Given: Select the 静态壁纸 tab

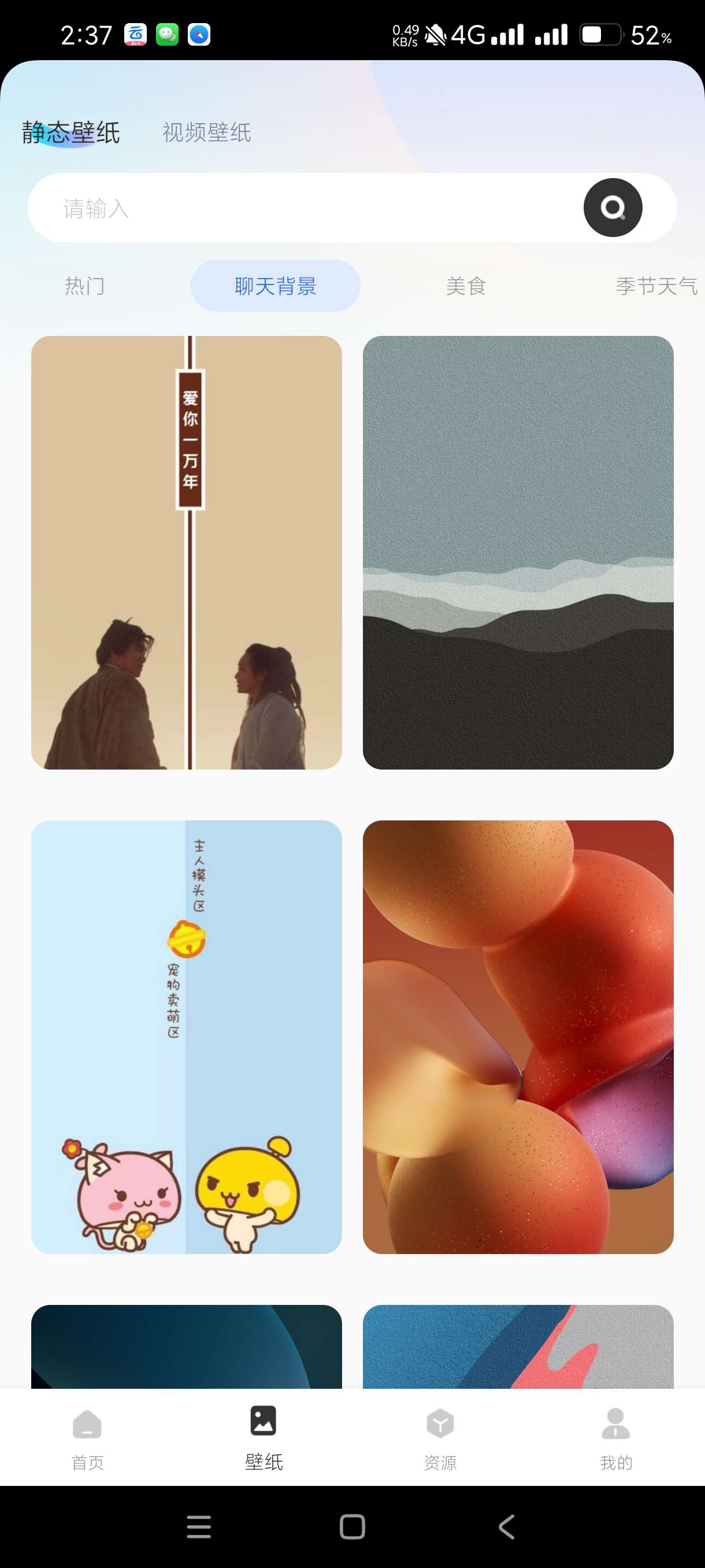Looking at the screenshot, I should click(x=71, y=132).
